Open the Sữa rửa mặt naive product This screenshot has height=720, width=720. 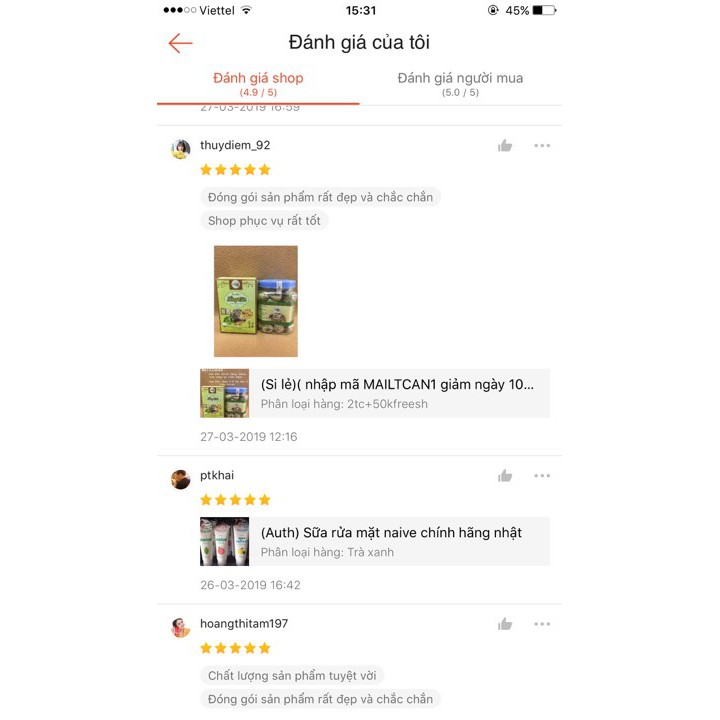(375, 541)
